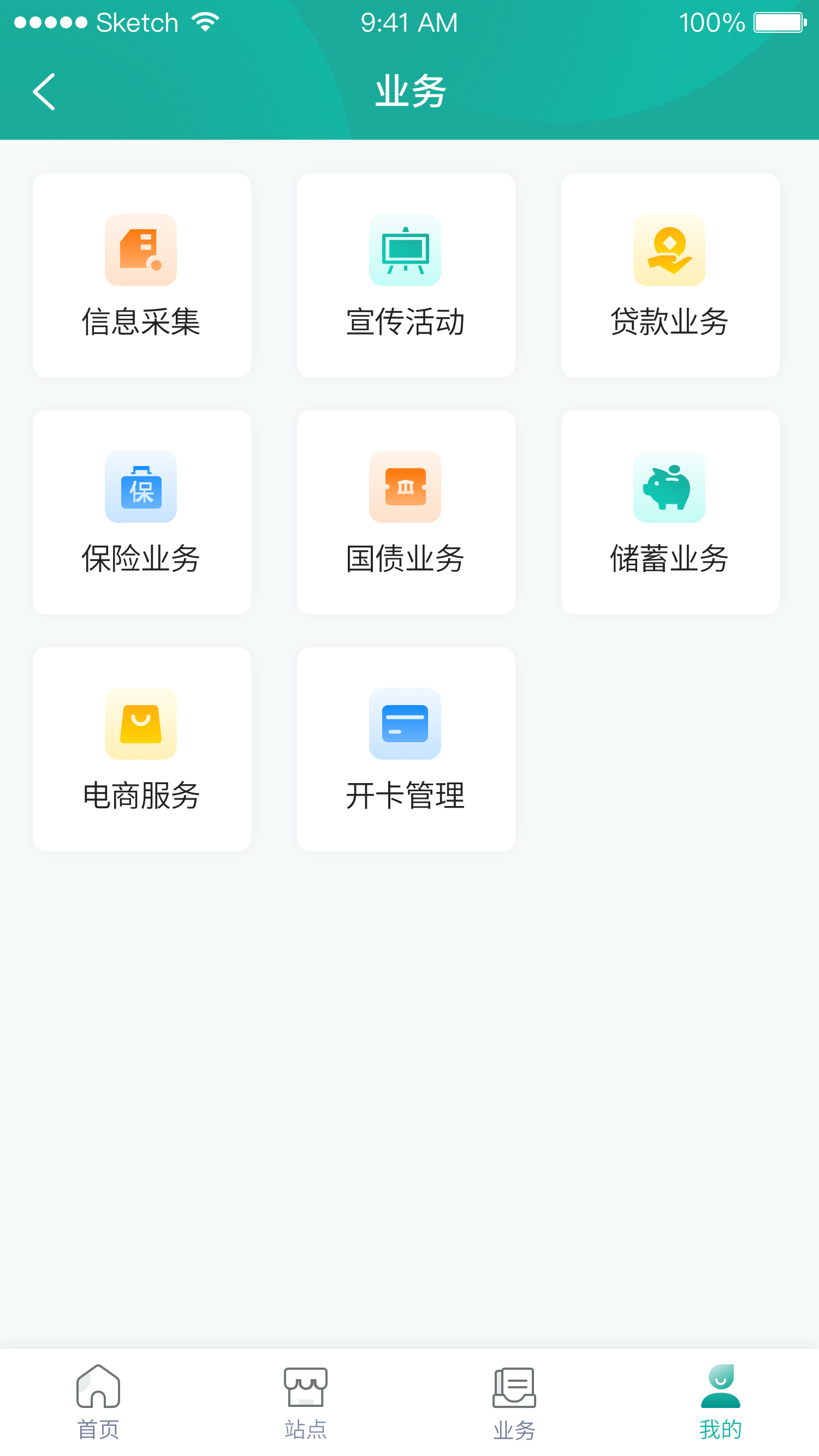Select 贷款业务 card
819x1456 pixels.
(x=670, y=275)
